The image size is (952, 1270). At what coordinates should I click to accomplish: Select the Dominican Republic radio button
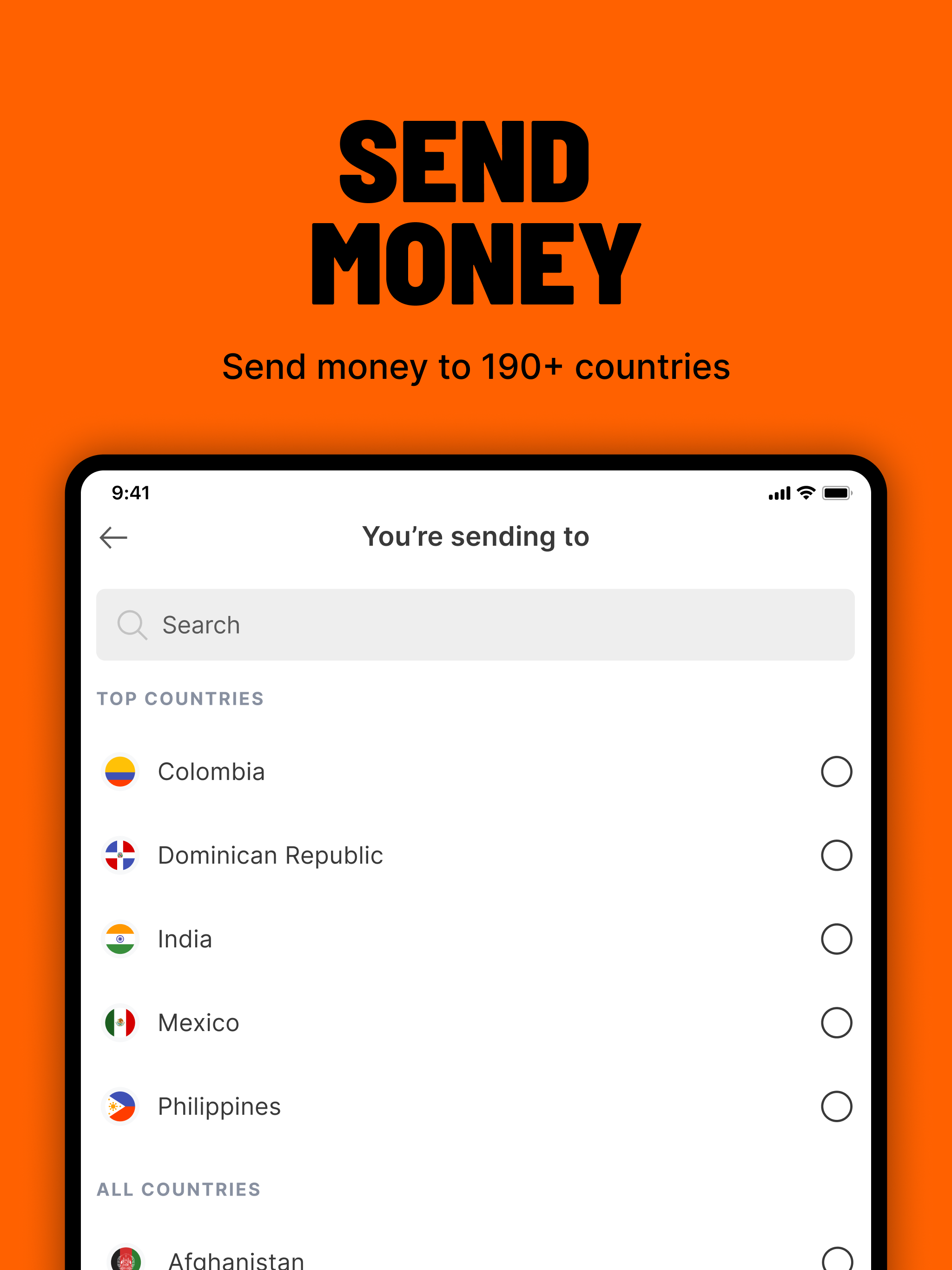click(837, 855)
